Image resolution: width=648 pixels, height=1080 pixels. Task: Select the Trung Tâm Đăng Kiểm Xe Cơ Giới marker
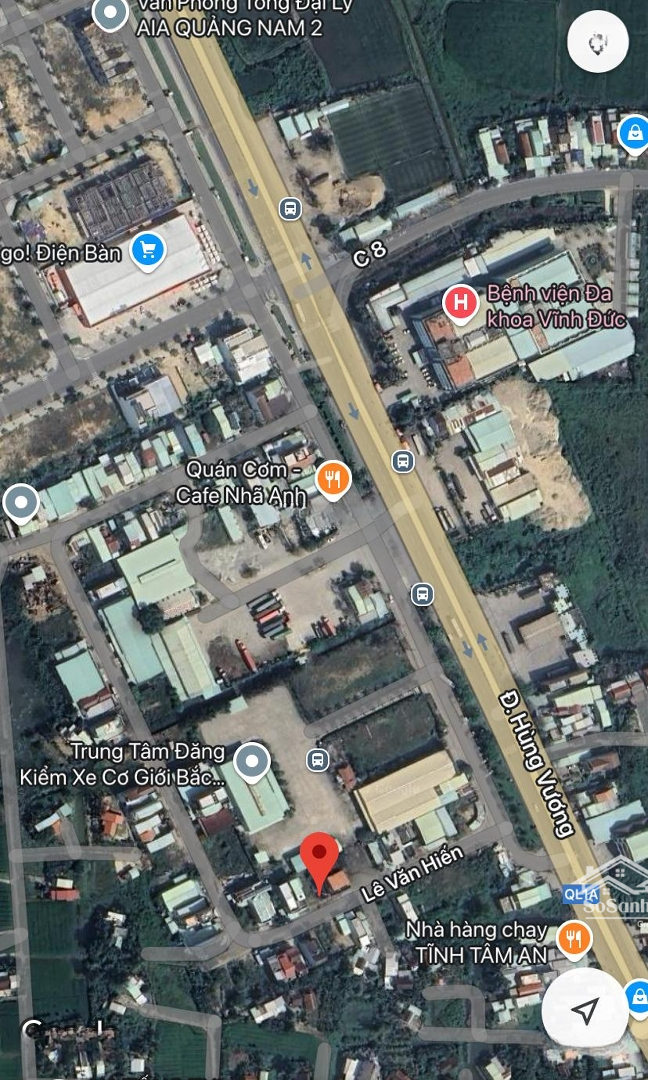click(251, 764)
